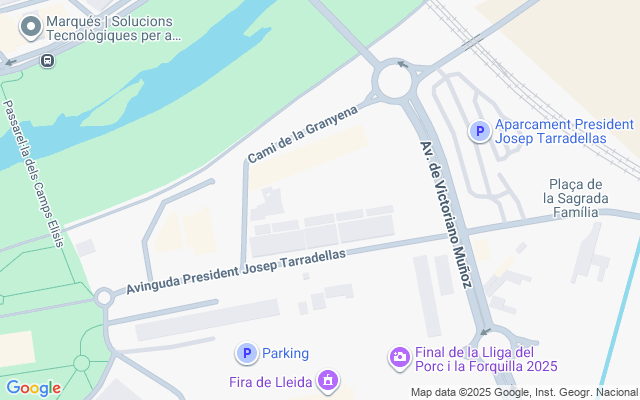This screenshot has height=400, width=640.
Task: View the Final de la Lliga del Porc event
Action: pyautogui.click(x=400, y=357)
